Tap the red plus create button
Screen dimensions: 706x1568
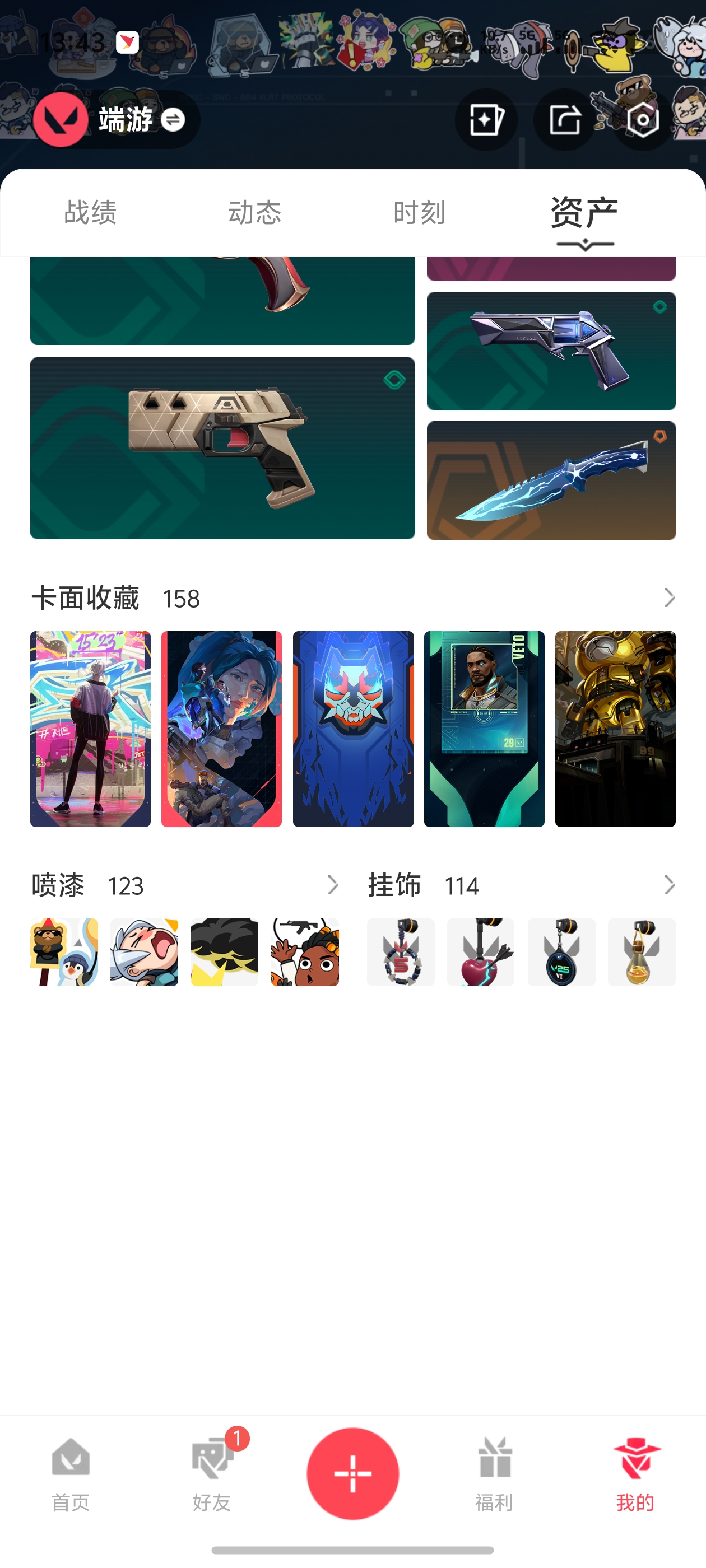[x=352, y=1473]
